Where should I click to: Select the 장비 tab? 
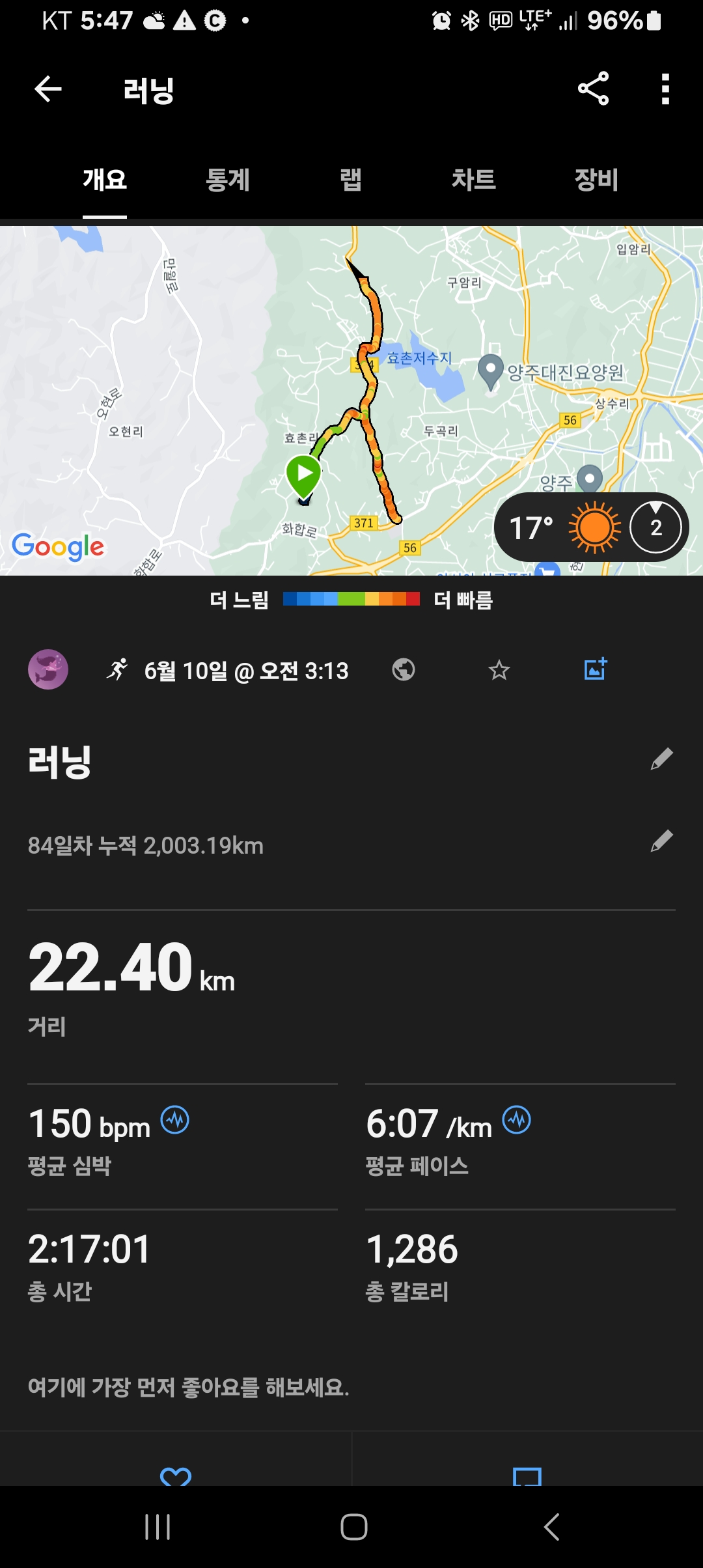pos(596,180)
